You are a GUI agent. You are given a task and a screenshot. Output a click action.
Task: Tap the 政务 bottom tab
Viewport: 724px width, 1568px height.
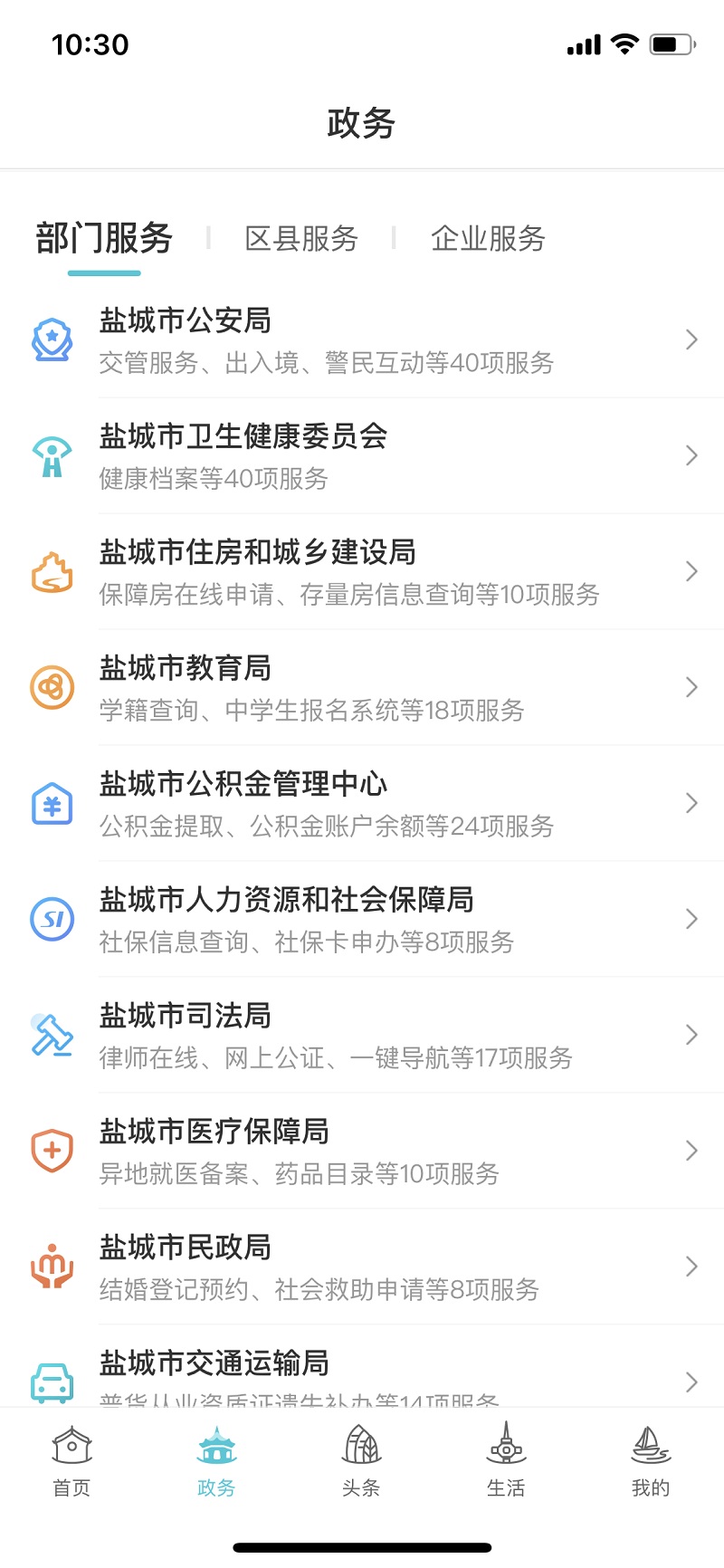pos(216,1461)
